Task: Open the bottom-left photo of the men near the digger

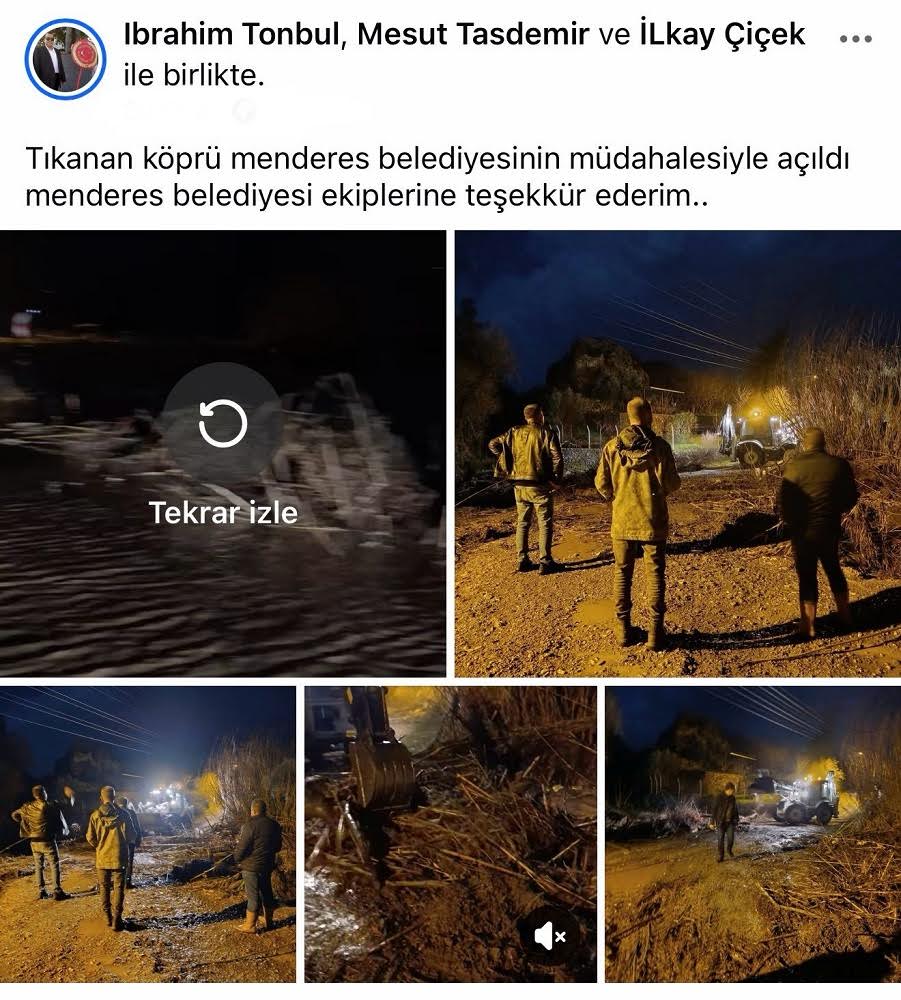Action: pyautogui.click(x=148, y=833)
